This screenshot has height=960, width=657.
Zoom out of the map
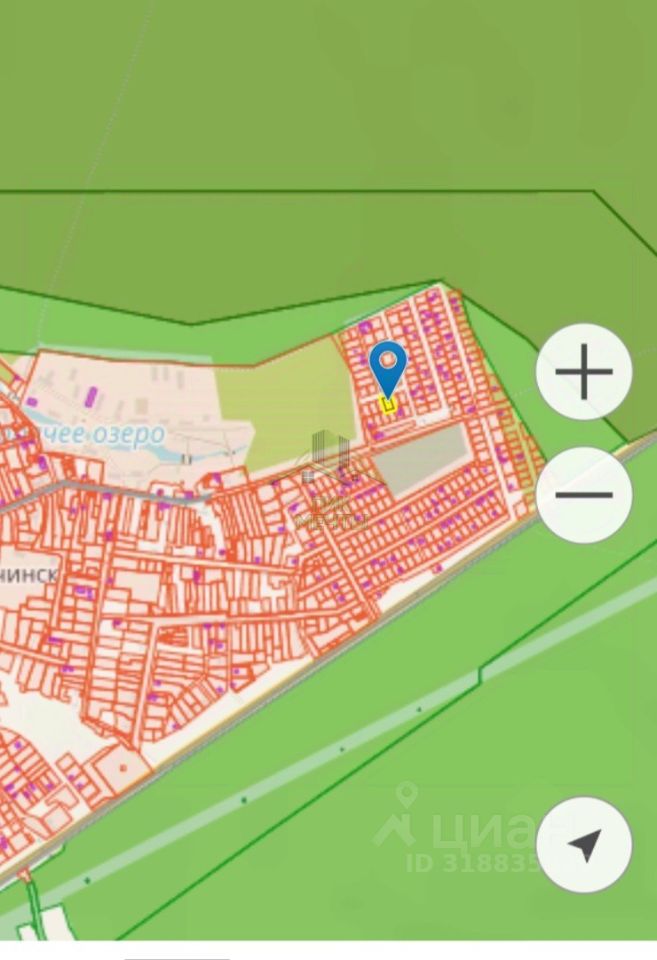click(x=584, y=495)
